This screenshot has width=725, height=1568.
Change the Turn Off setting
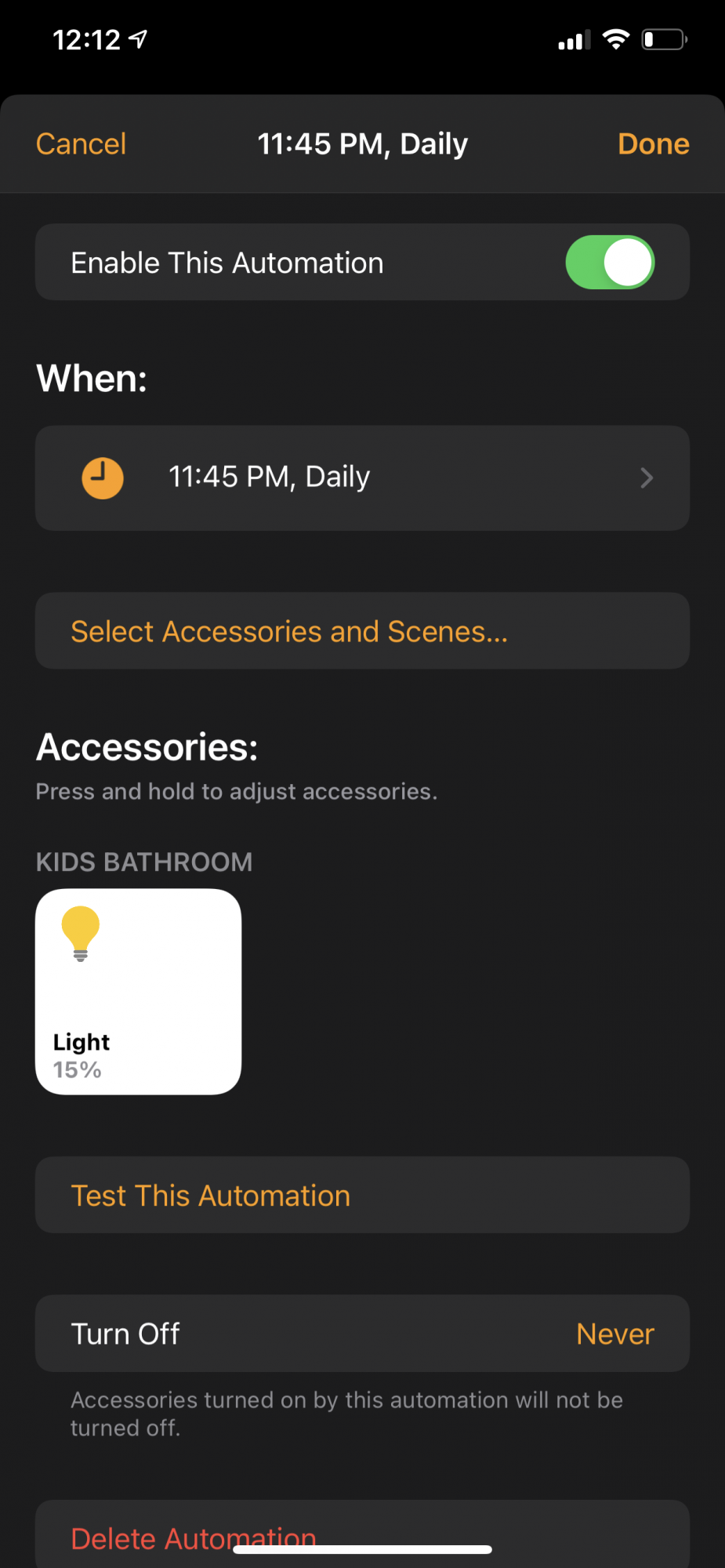(362, 1333)
